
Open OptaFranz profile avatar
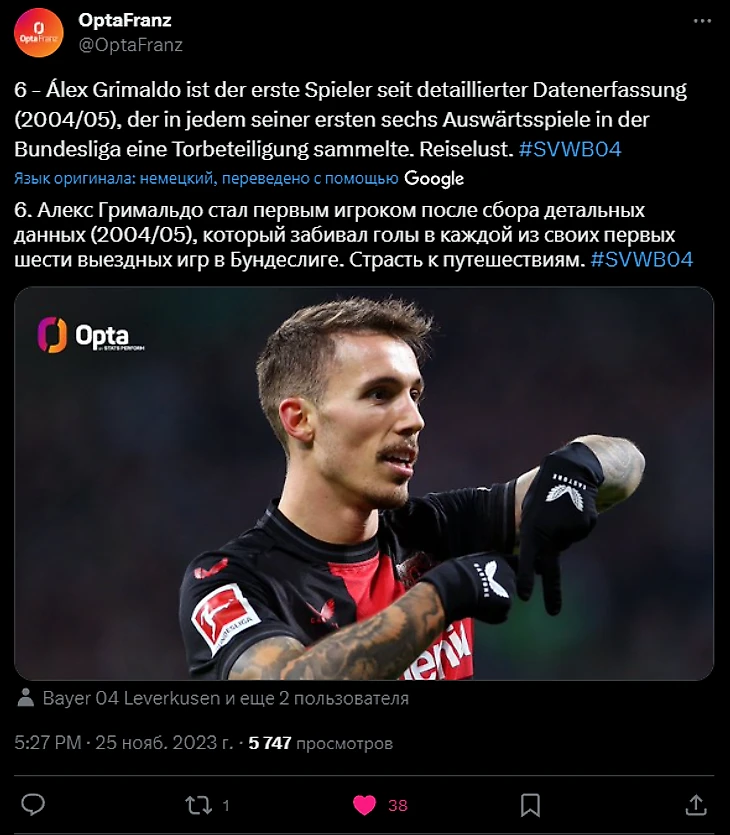39,32
